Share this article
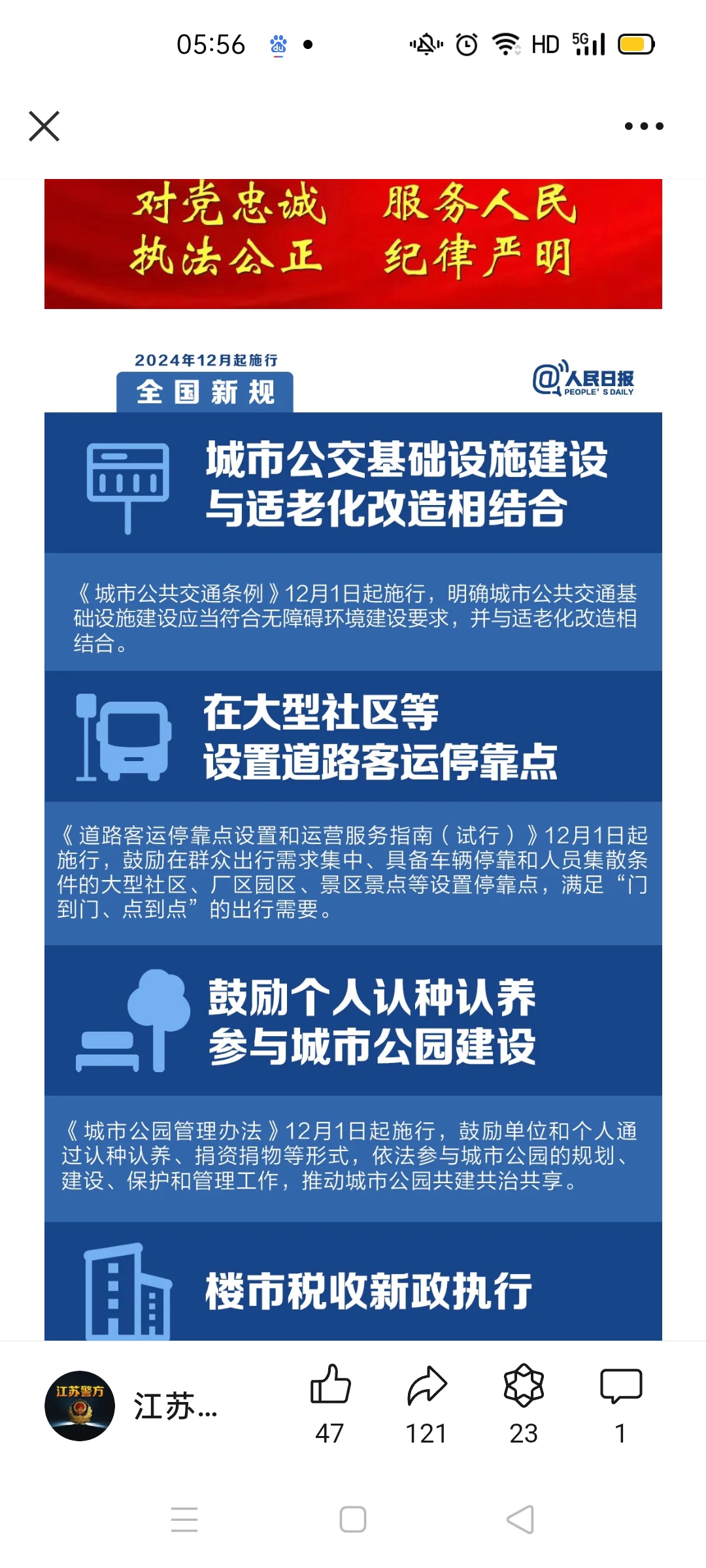 [x=426, y=1385]
